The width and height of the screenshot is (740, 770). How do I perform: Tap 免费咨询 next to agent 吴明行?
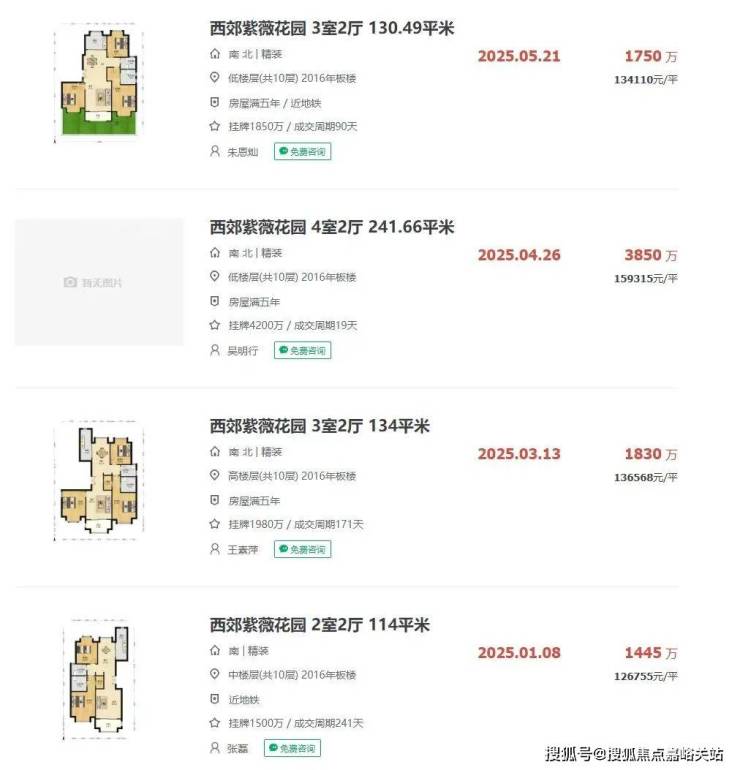click(302, 351)
